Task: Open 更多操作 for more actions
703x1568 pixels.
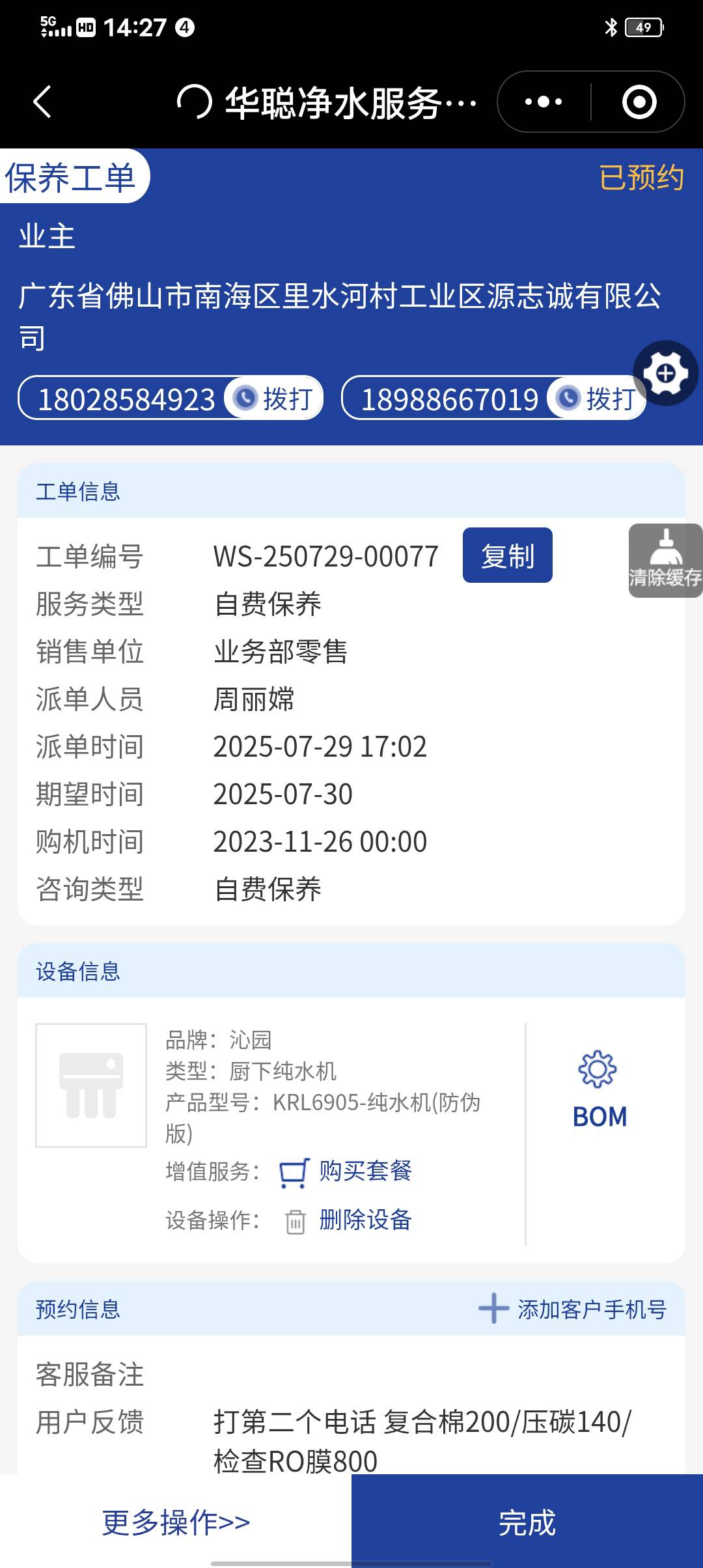Action: click(176, 1522)
